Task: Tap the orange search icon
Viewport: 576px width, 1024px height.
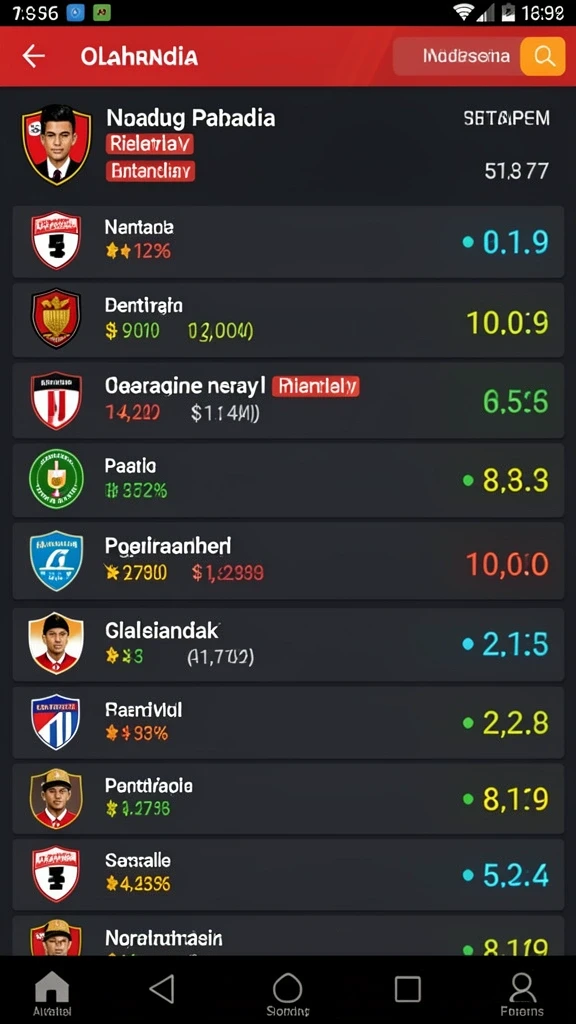Action: pos(543,56)
